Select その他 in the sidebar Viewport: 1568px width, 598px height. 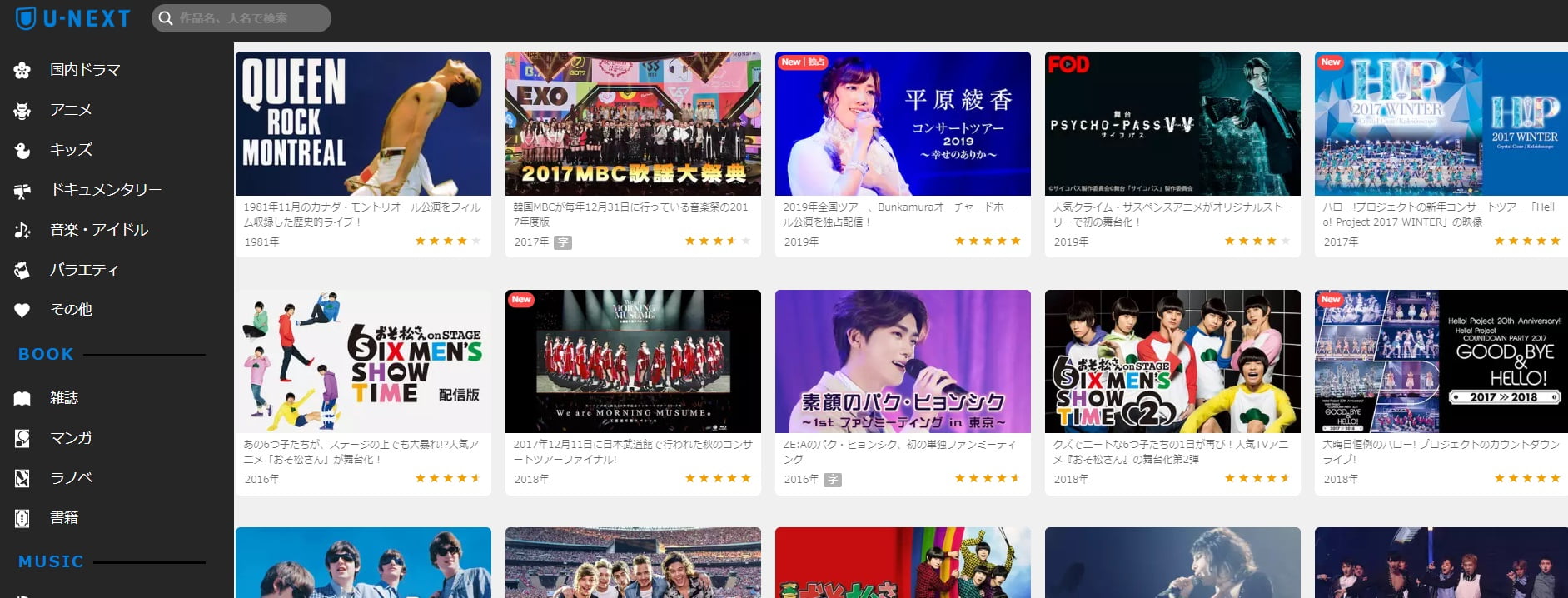coord(71,310)
